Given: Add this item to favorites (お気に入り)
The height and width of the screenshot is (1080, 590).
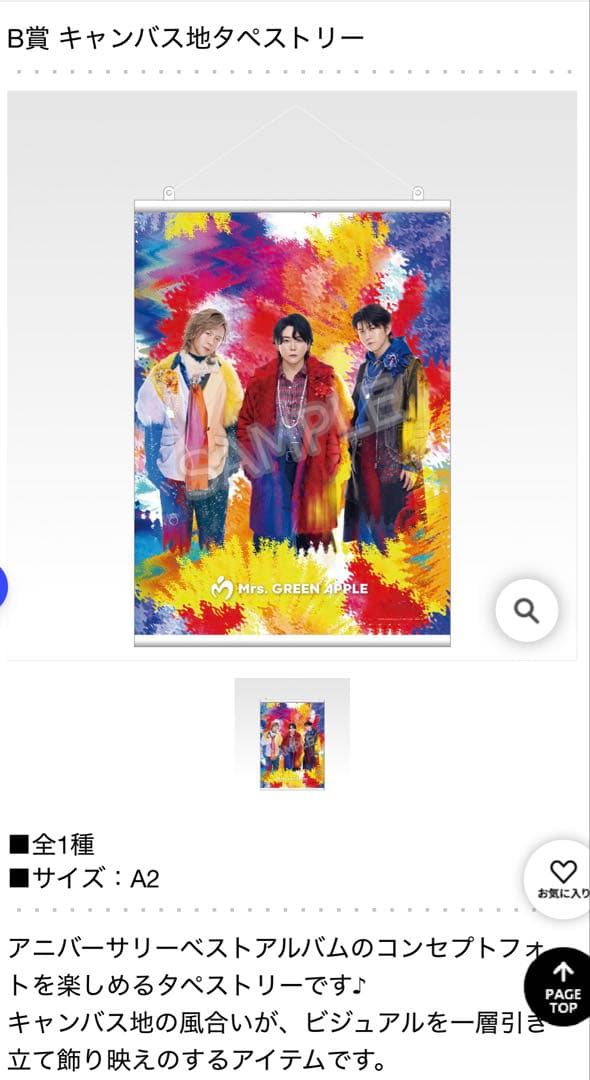Looking at the screenshot, I should (x=559, y=880).
